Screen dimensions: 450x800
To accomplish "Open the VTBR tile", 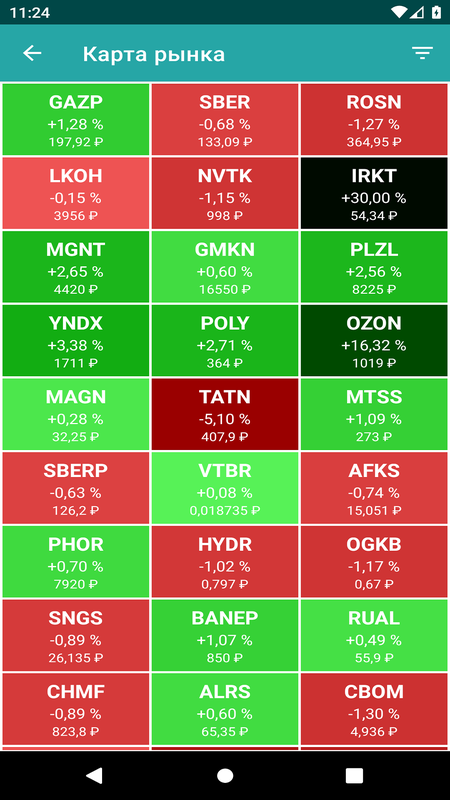I will 225,488.
